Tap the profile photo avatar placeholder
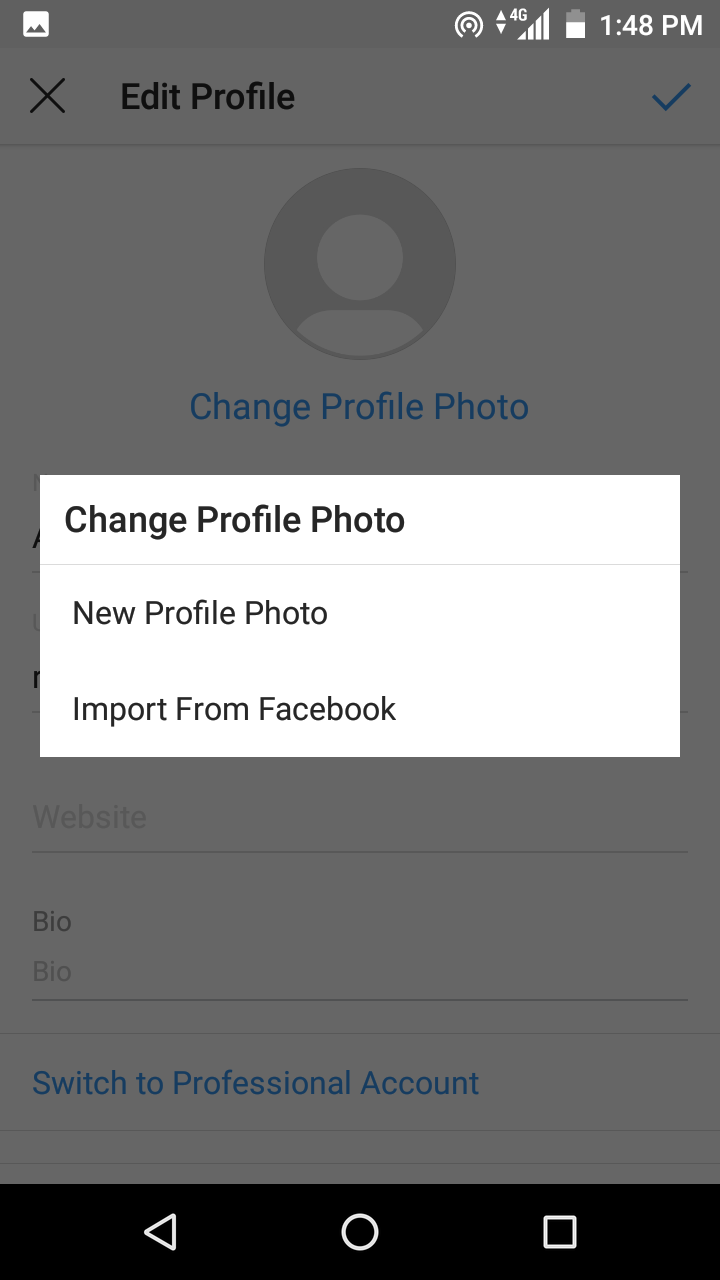 [x=358, y=263]
